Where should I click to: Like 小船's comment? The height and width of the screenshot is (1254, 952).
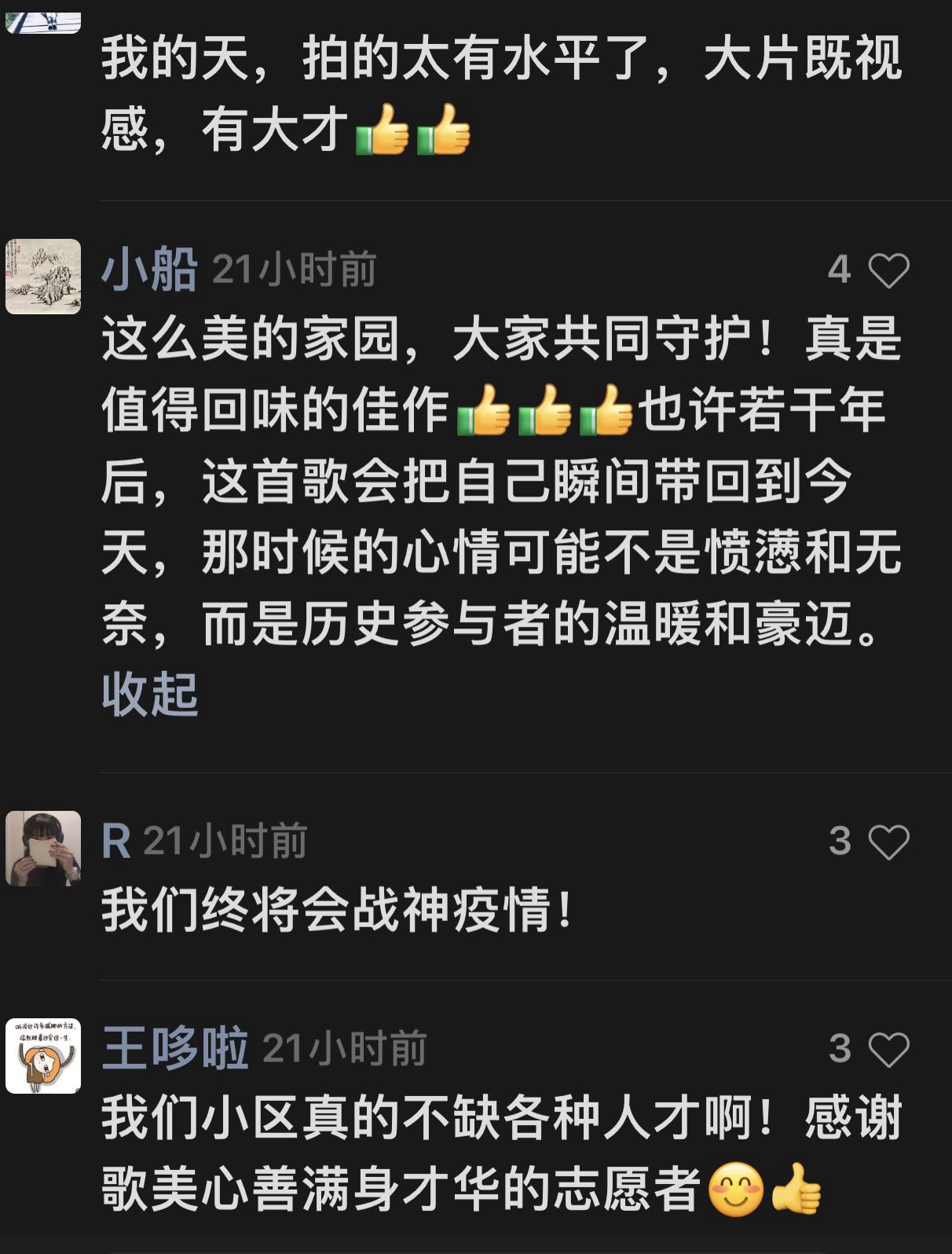(x=888, y=270)
